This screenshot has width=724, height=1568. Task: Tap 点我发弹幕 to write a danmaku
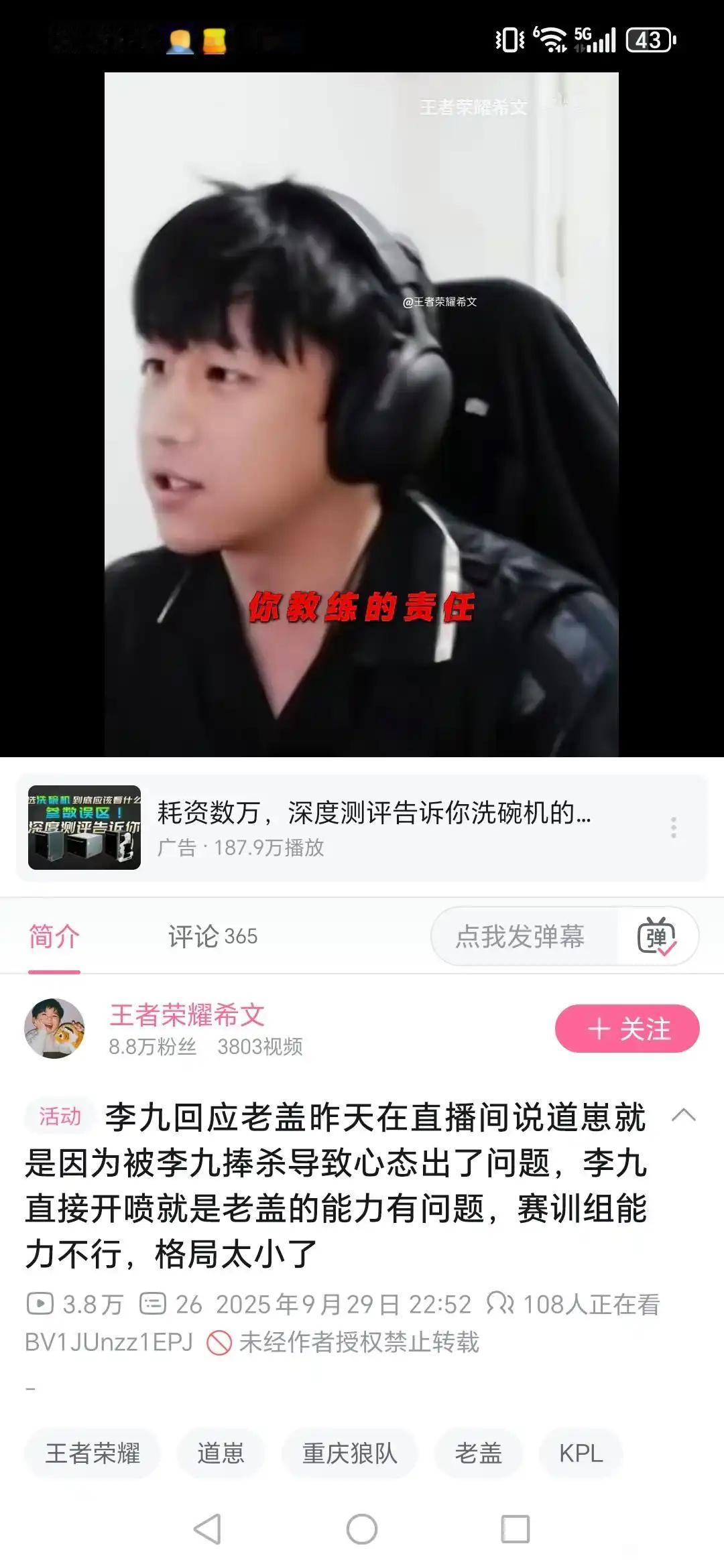pos(520,936)
